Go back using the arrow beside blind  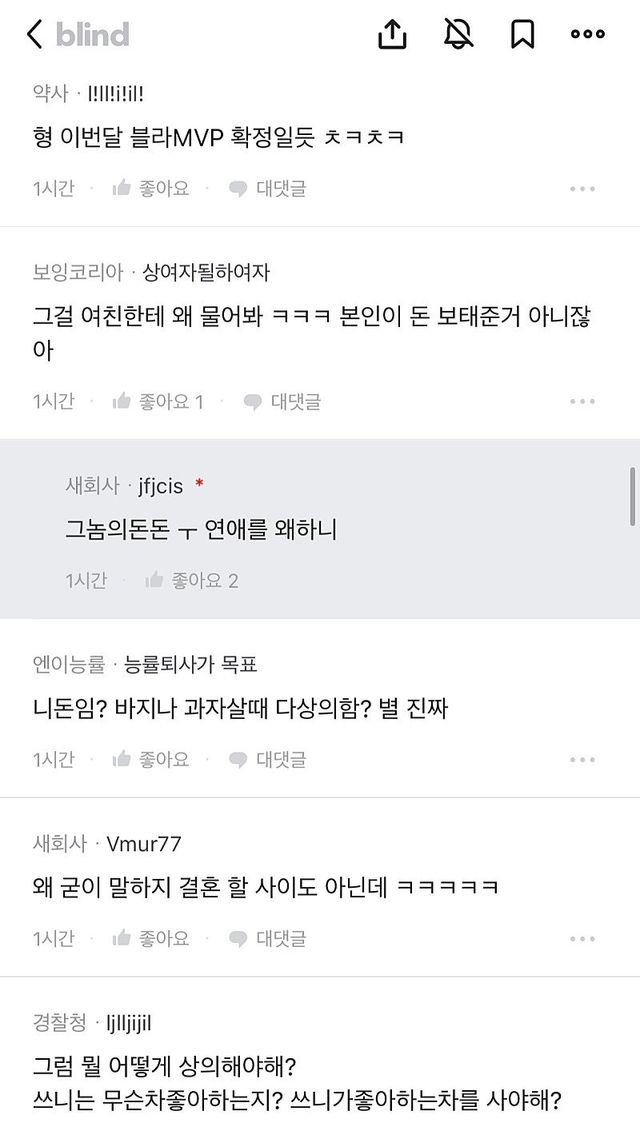coord(35,35)
